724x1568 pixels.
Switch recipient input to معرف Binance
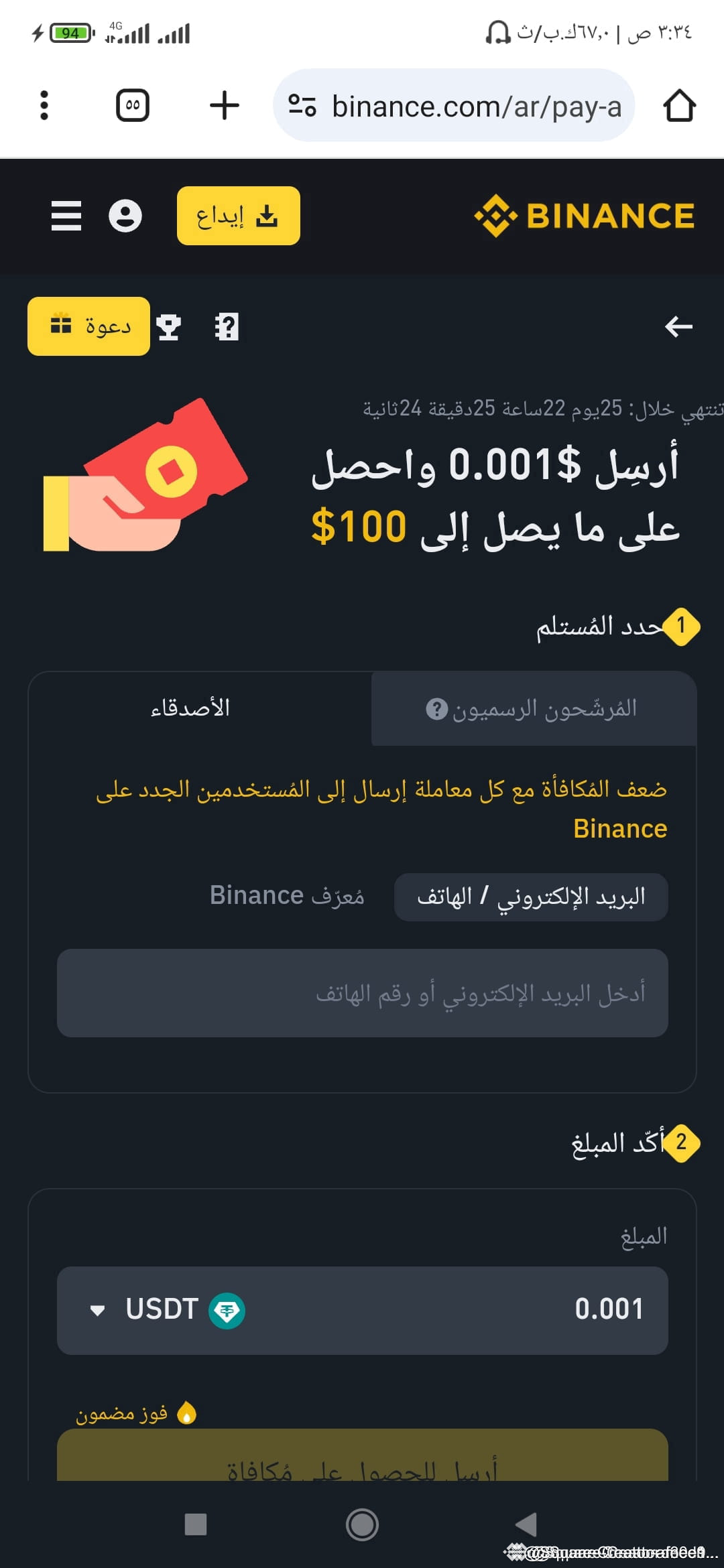point(287,897)
